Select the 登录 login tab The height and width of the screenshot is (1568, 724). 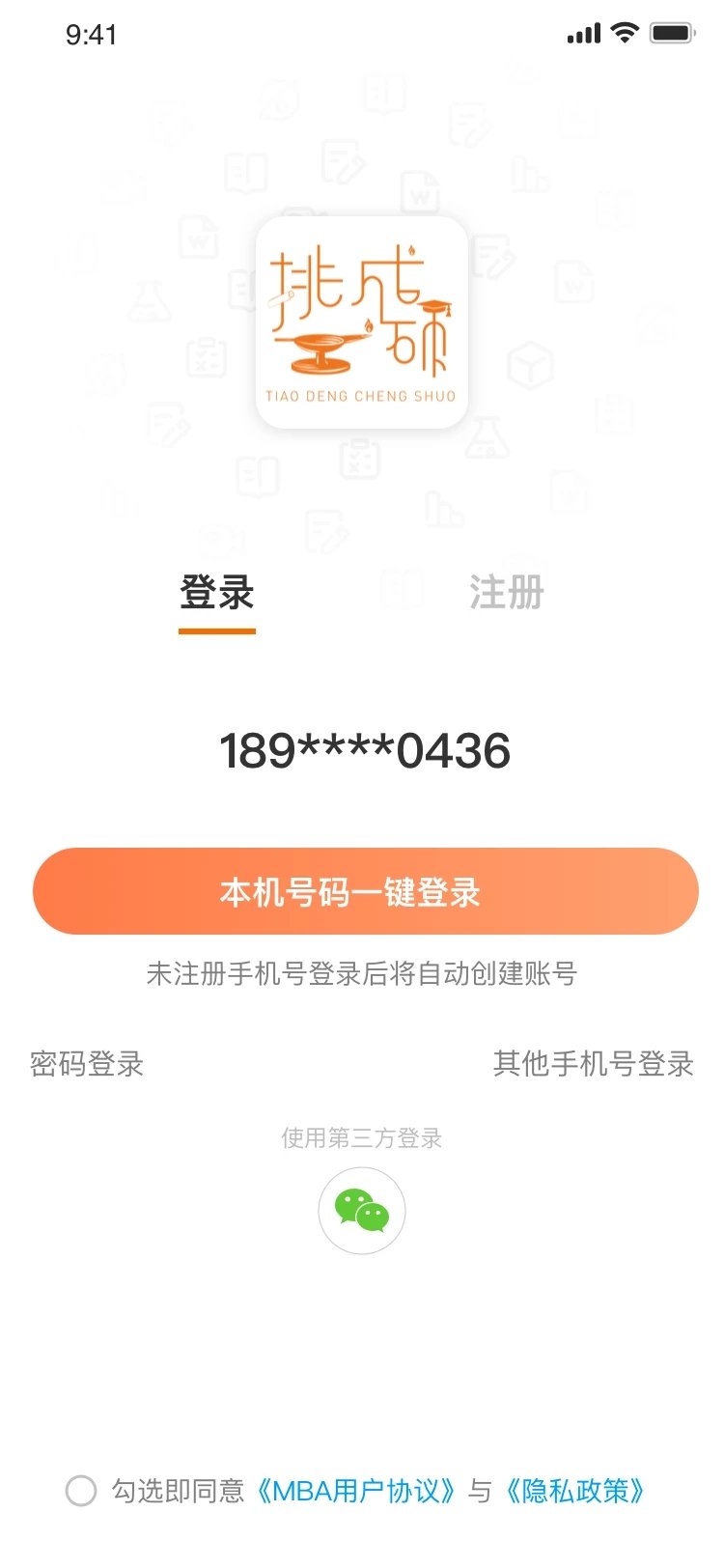(x=217, y=592)
